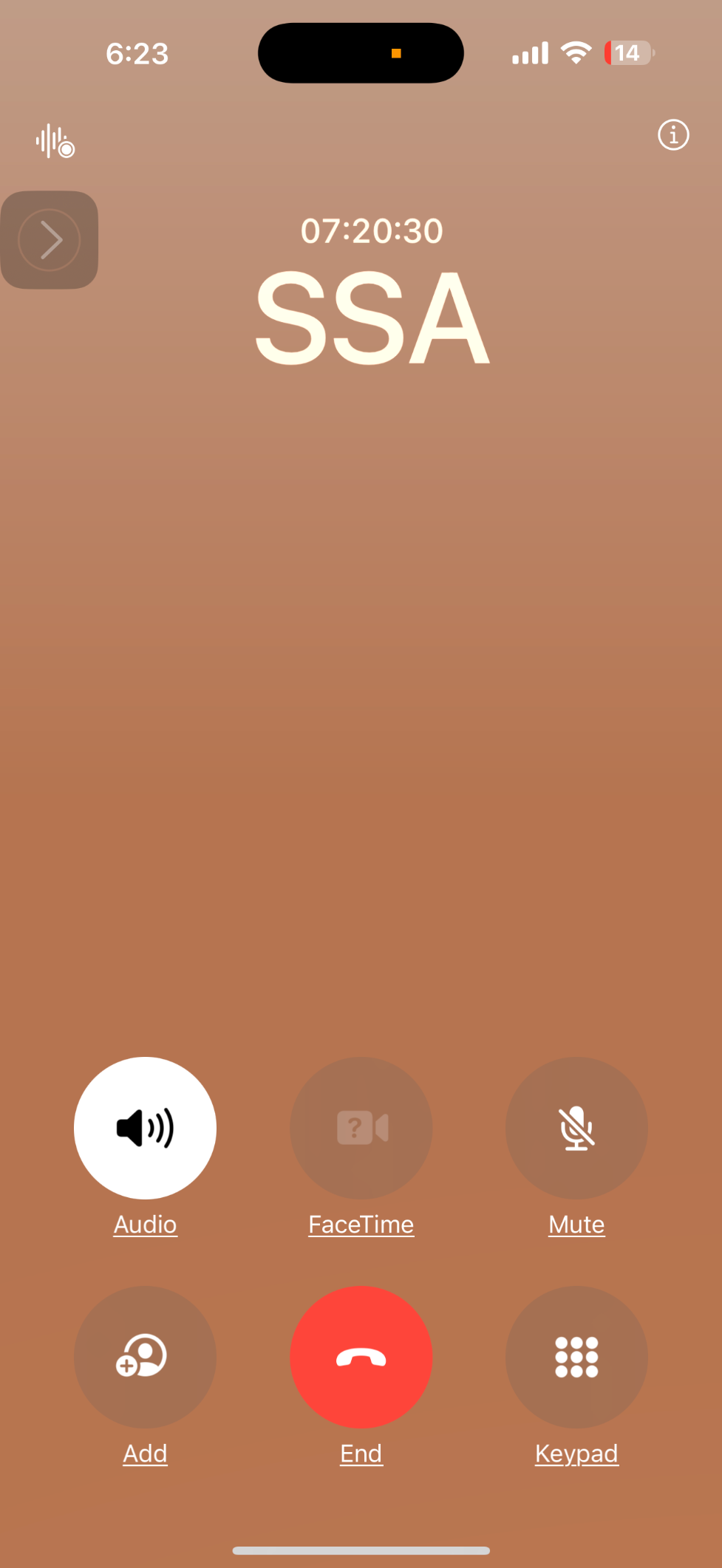Open the Keypad
Viewport: 722px width, 1568px height.
pyautogui.click(x=576, y=1357)
